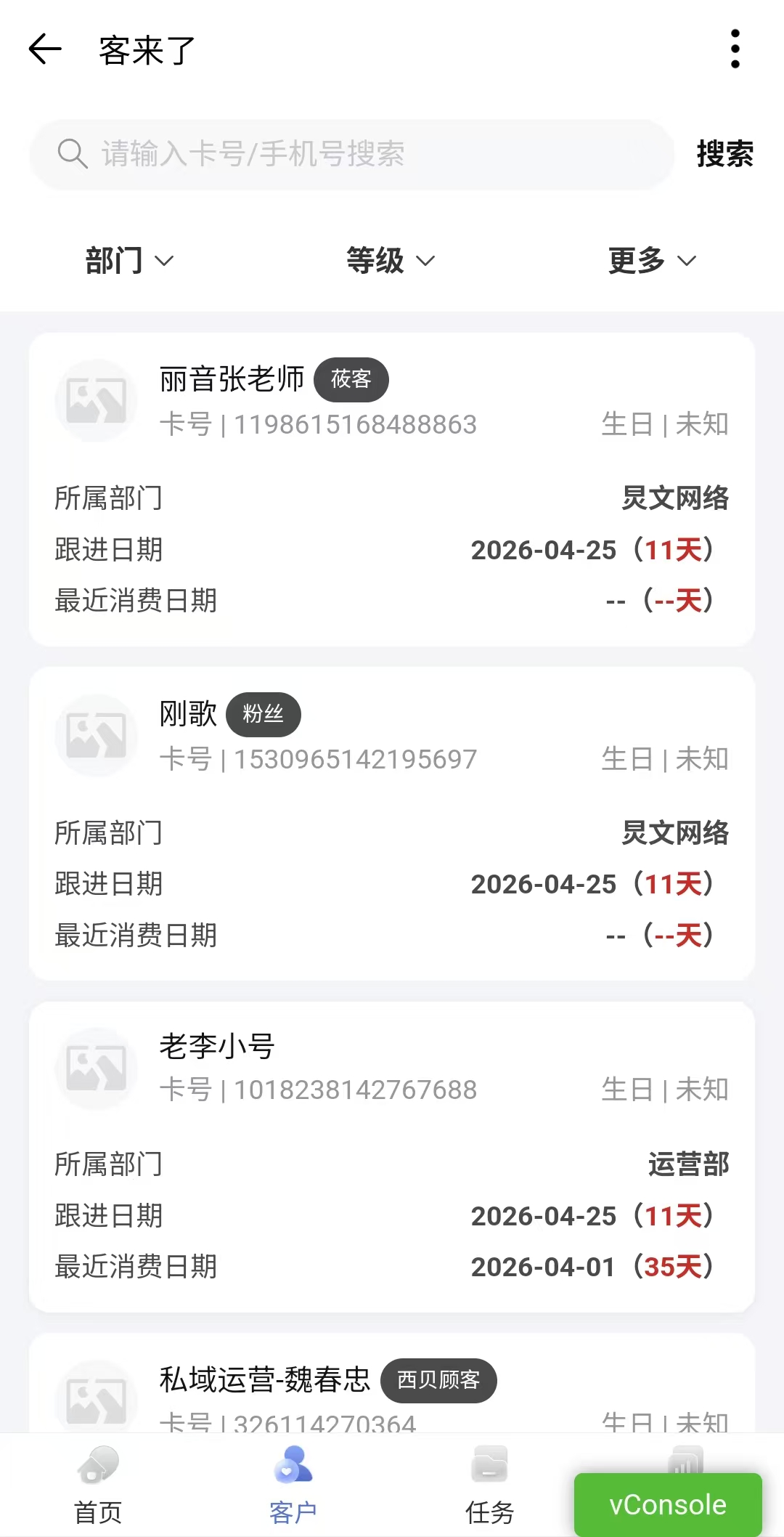Tap the 搜索 button
The height and width of the screenshot is (1537, 784).
tap(724, 154)
